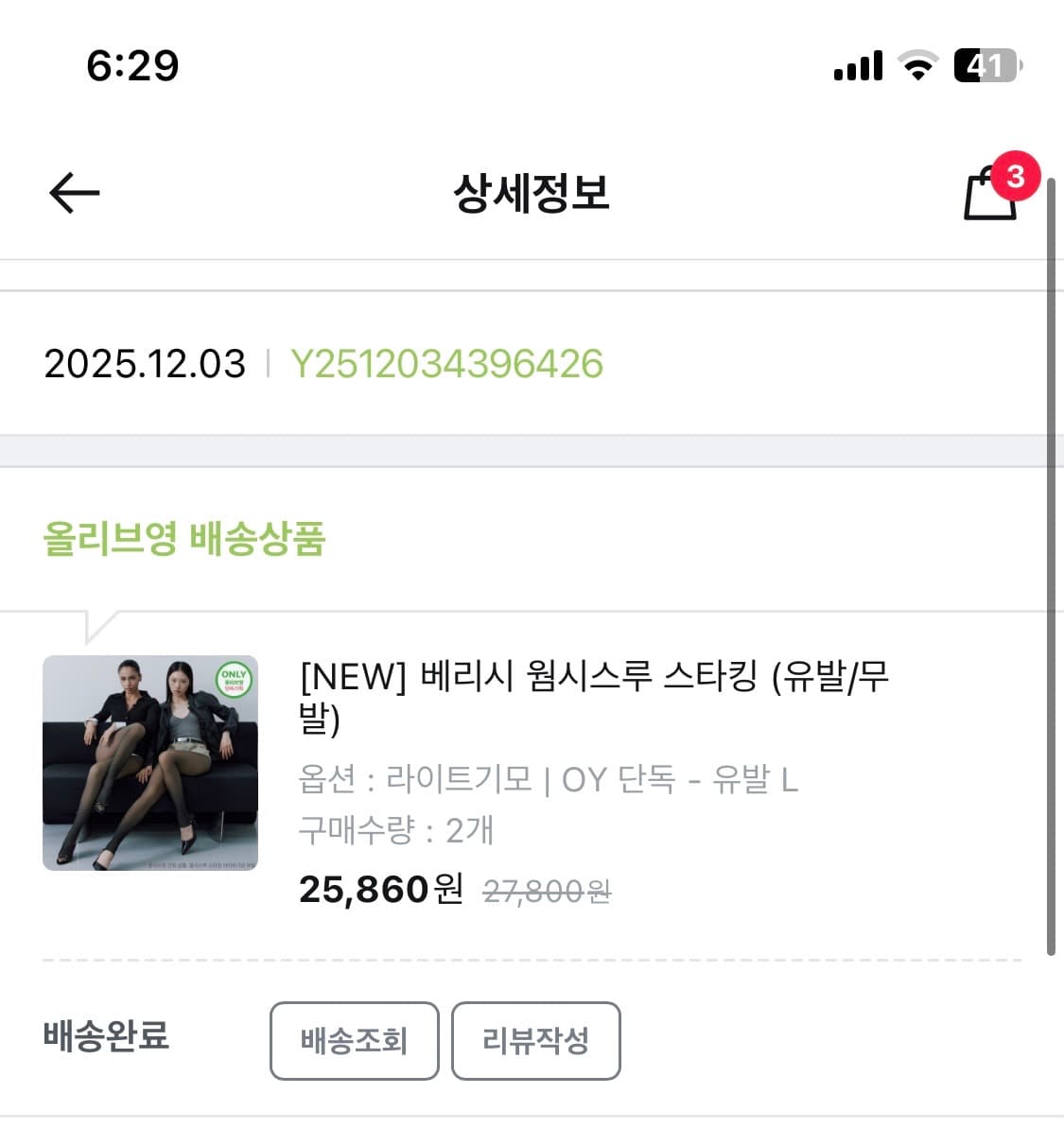Tap the 상세정보 title header
1064x1128 pixels.
[x=532, y=196]
